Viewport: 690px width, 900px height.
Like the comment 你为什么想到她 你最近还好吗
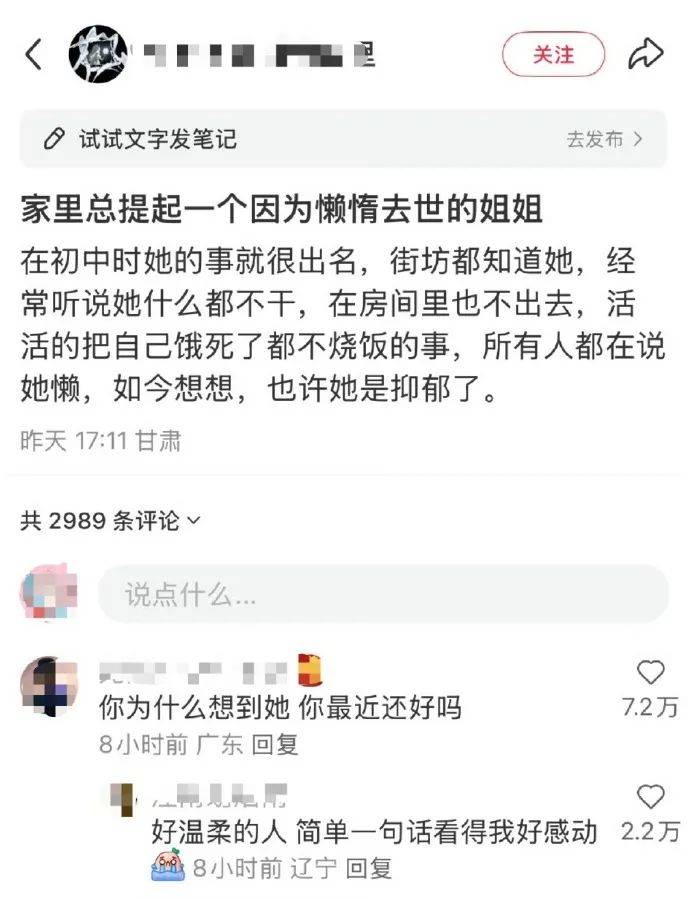[650, 673]
